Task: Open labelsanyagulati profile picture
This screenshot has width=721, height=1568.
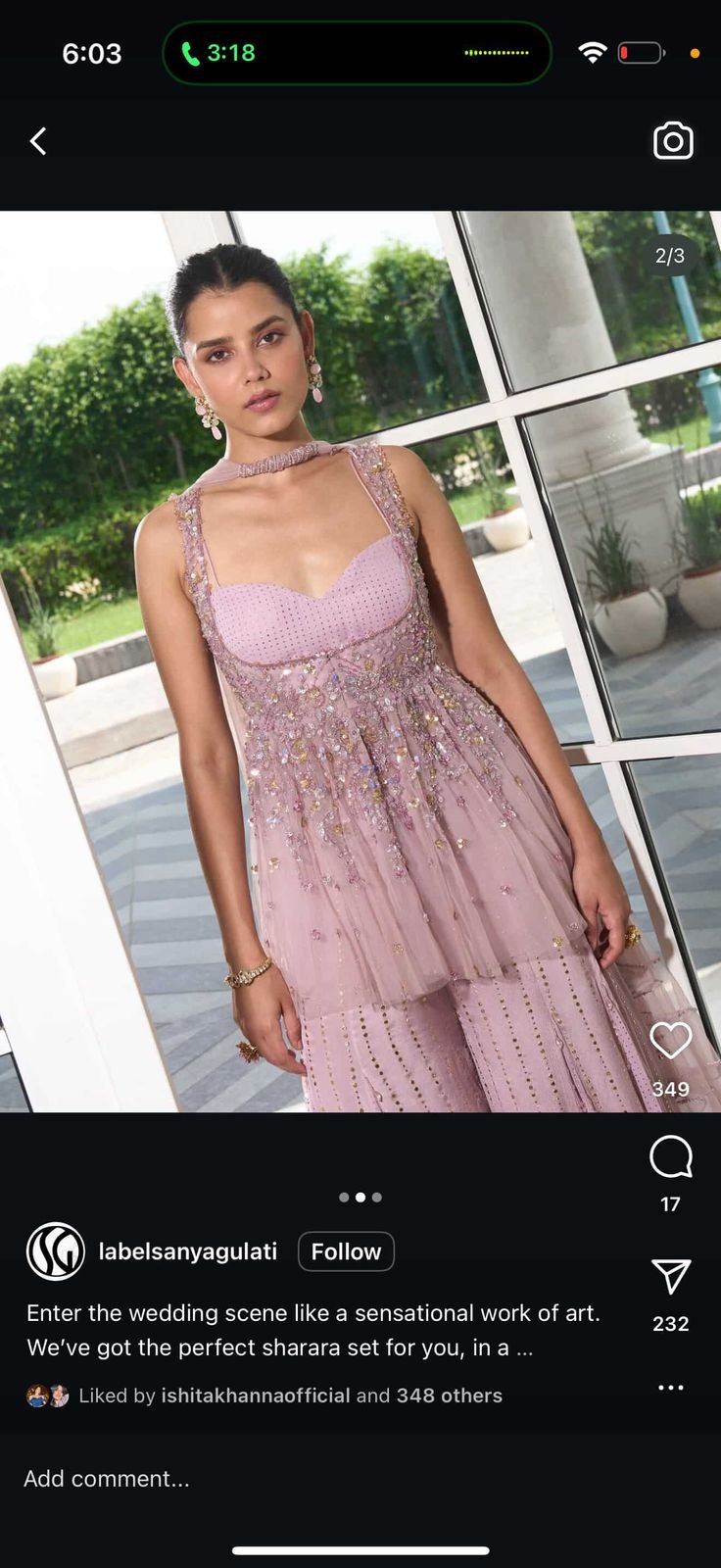Action: [x=56, y=1251]
